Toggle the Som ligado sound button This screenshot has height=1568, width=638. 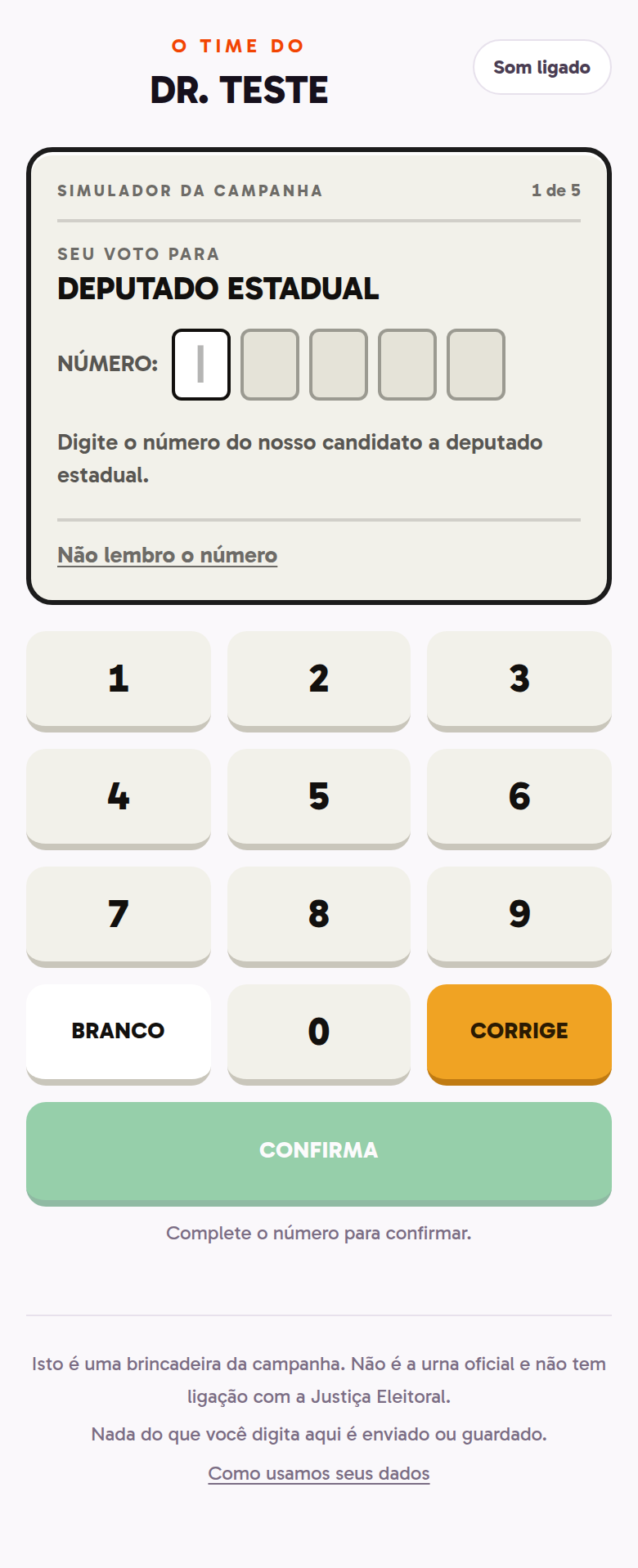542,67
